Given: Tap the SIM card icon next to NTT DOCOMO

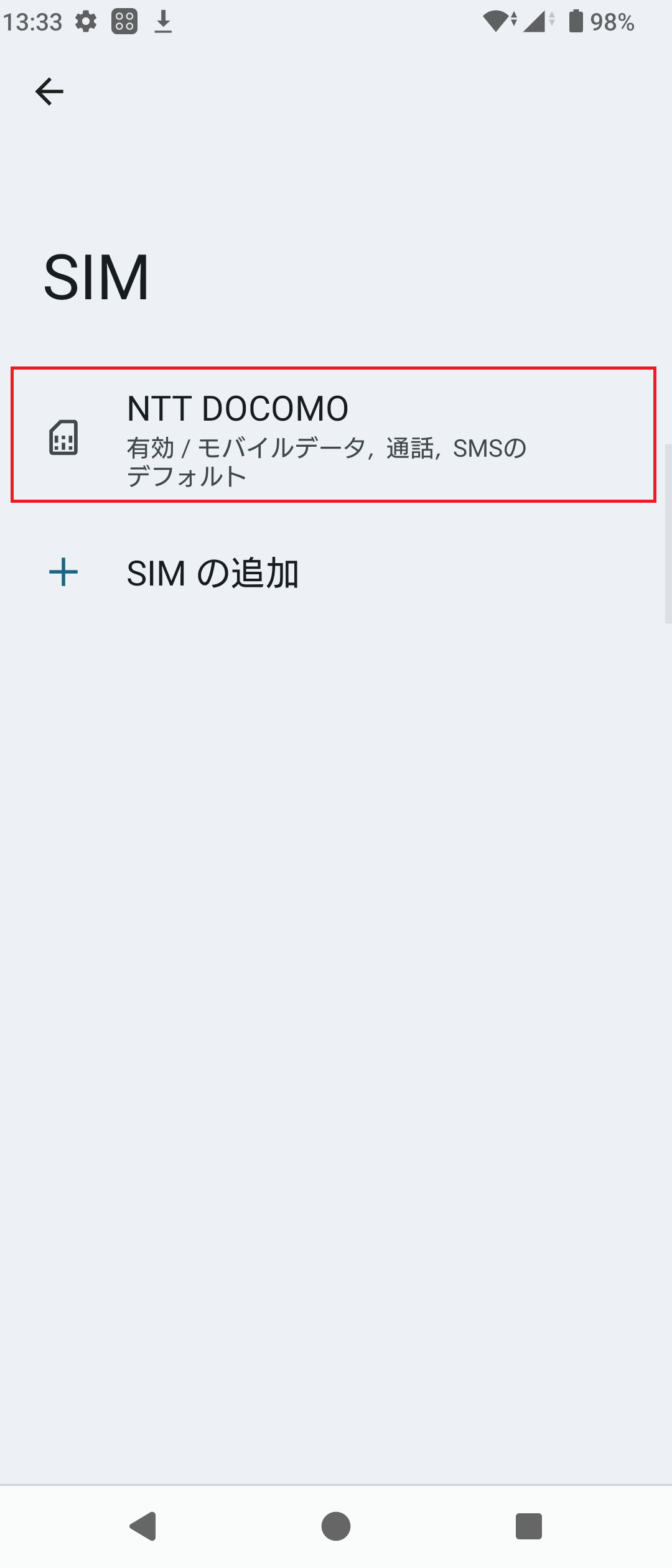Looking at the screenshot, I should click(63, 440).
